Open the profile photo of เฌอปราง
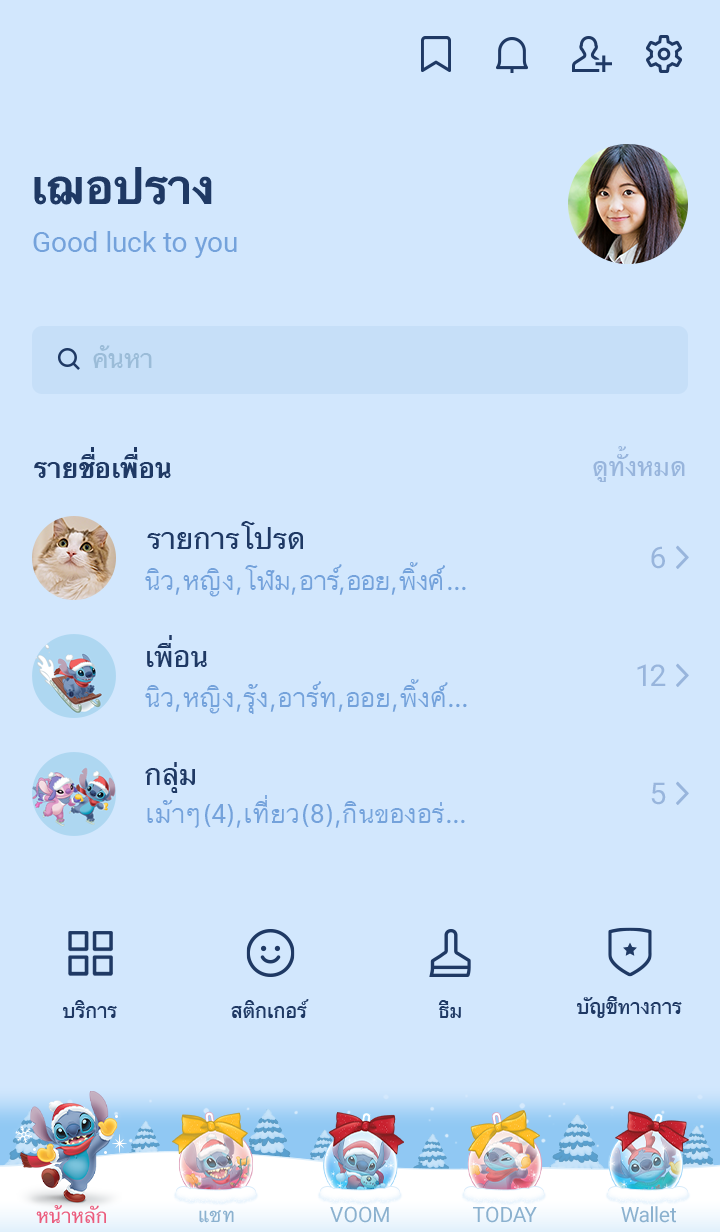Screen dimensions: 720x1232 click(628, 204)
